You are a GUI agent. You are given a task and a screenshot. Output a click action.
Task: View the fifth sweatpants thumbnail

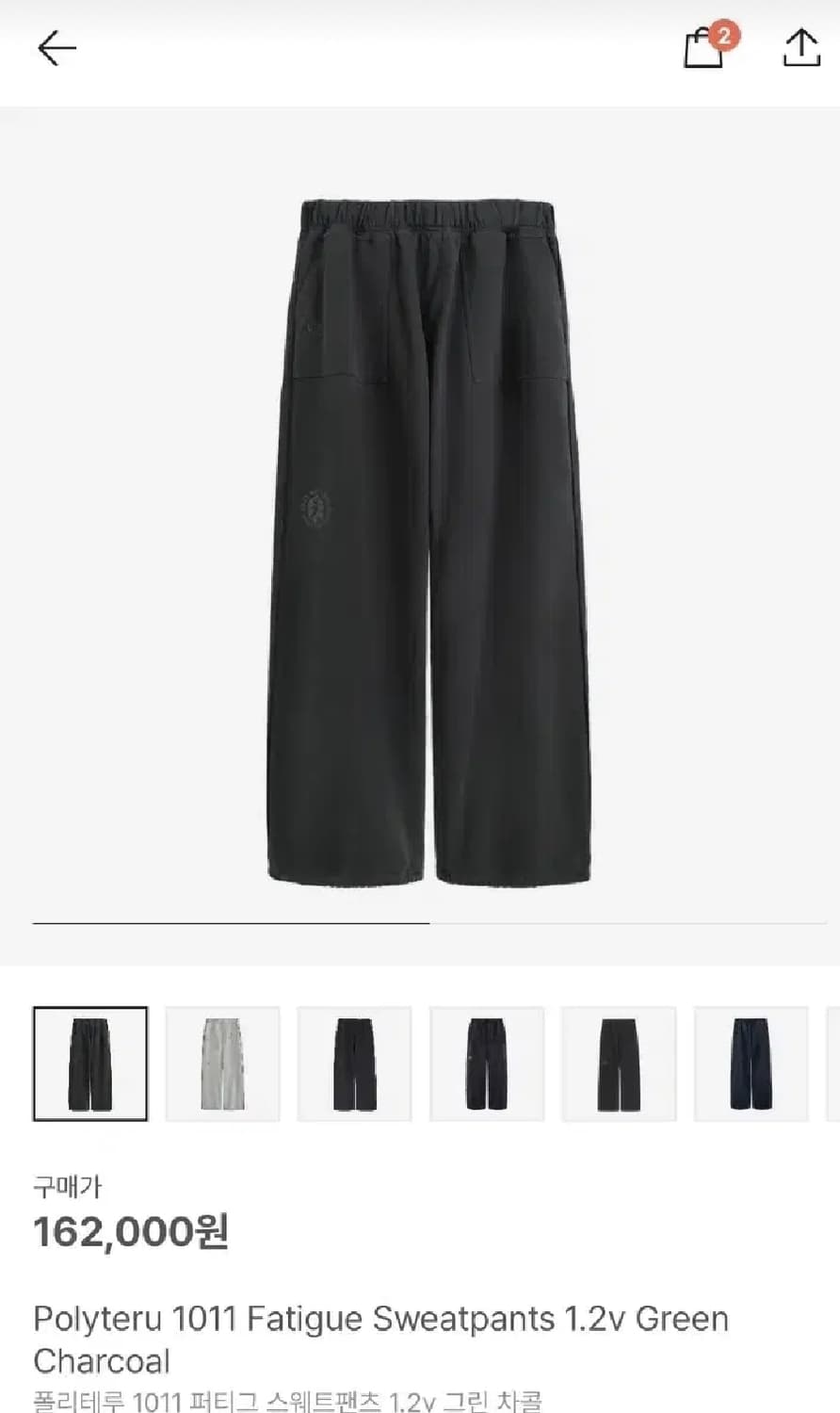point(619,1064)
